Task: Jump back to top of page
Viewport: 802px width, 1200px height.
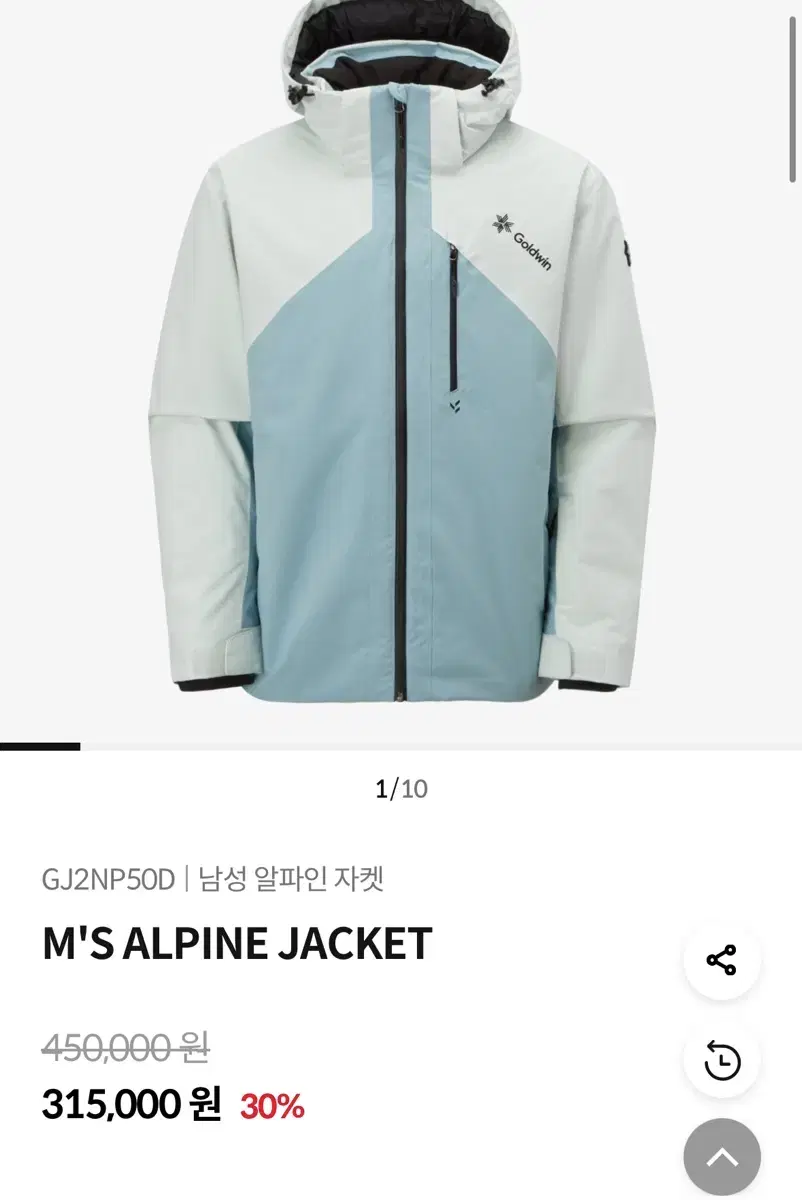Action: pos(721,1157)
